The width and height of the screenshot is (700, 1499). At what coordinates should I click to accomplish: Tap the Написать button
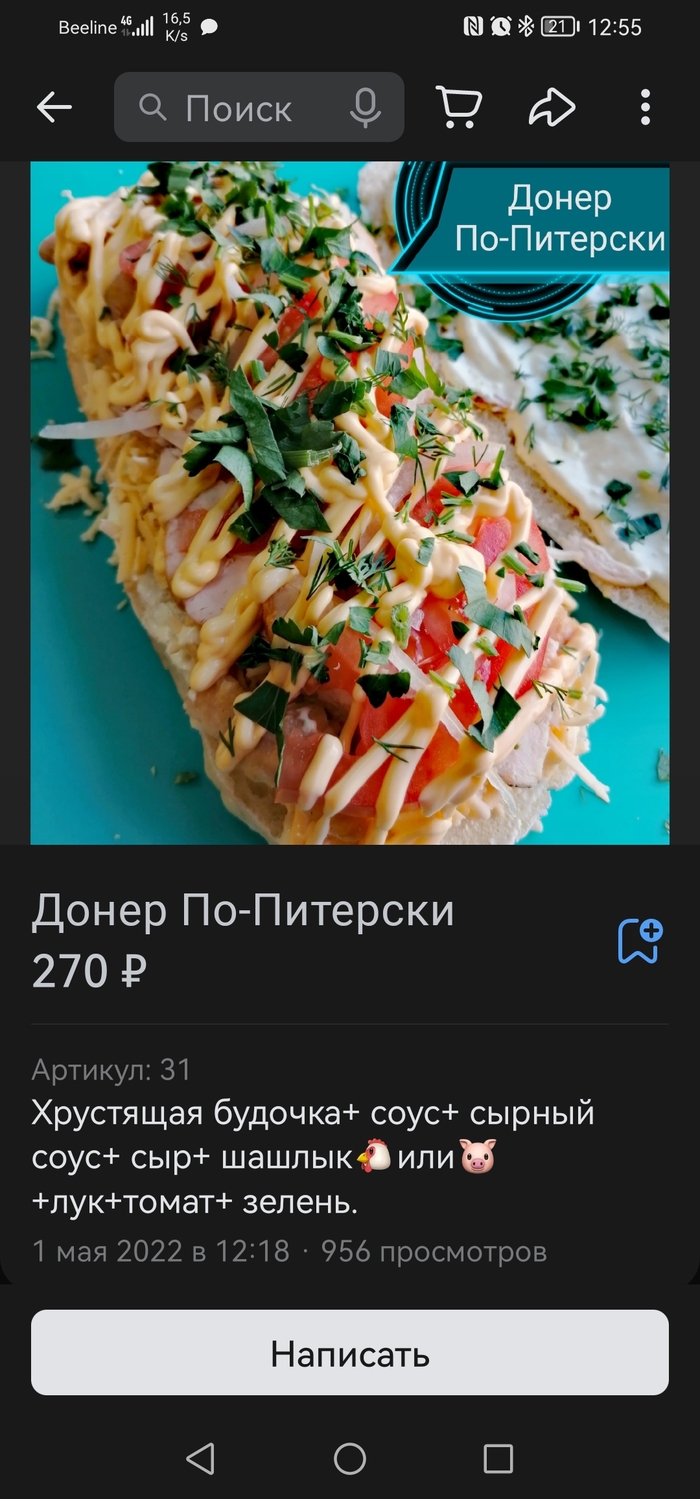pos(350,1353)
